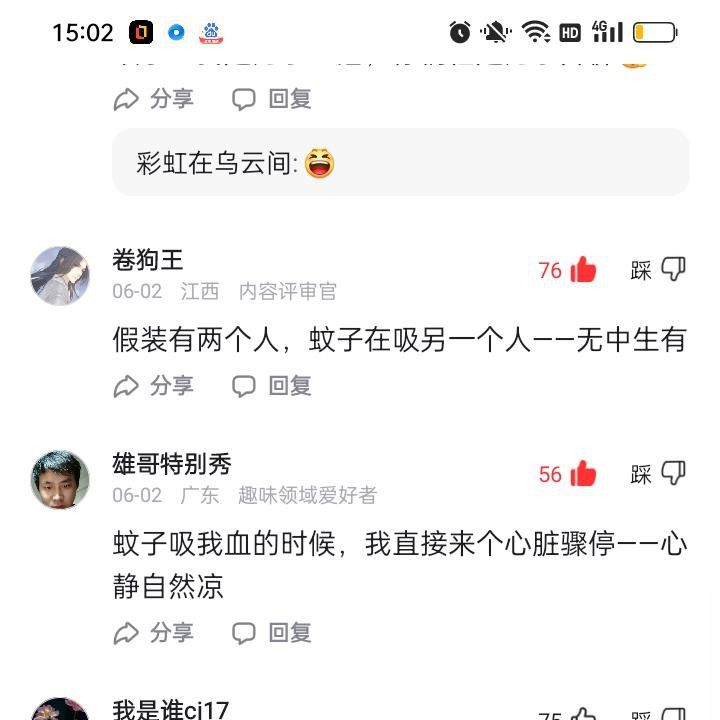This screenshot has height=720, width=720.
Task: Open 卷狗王's profile avatar
Action: click(x=60, y=275)
